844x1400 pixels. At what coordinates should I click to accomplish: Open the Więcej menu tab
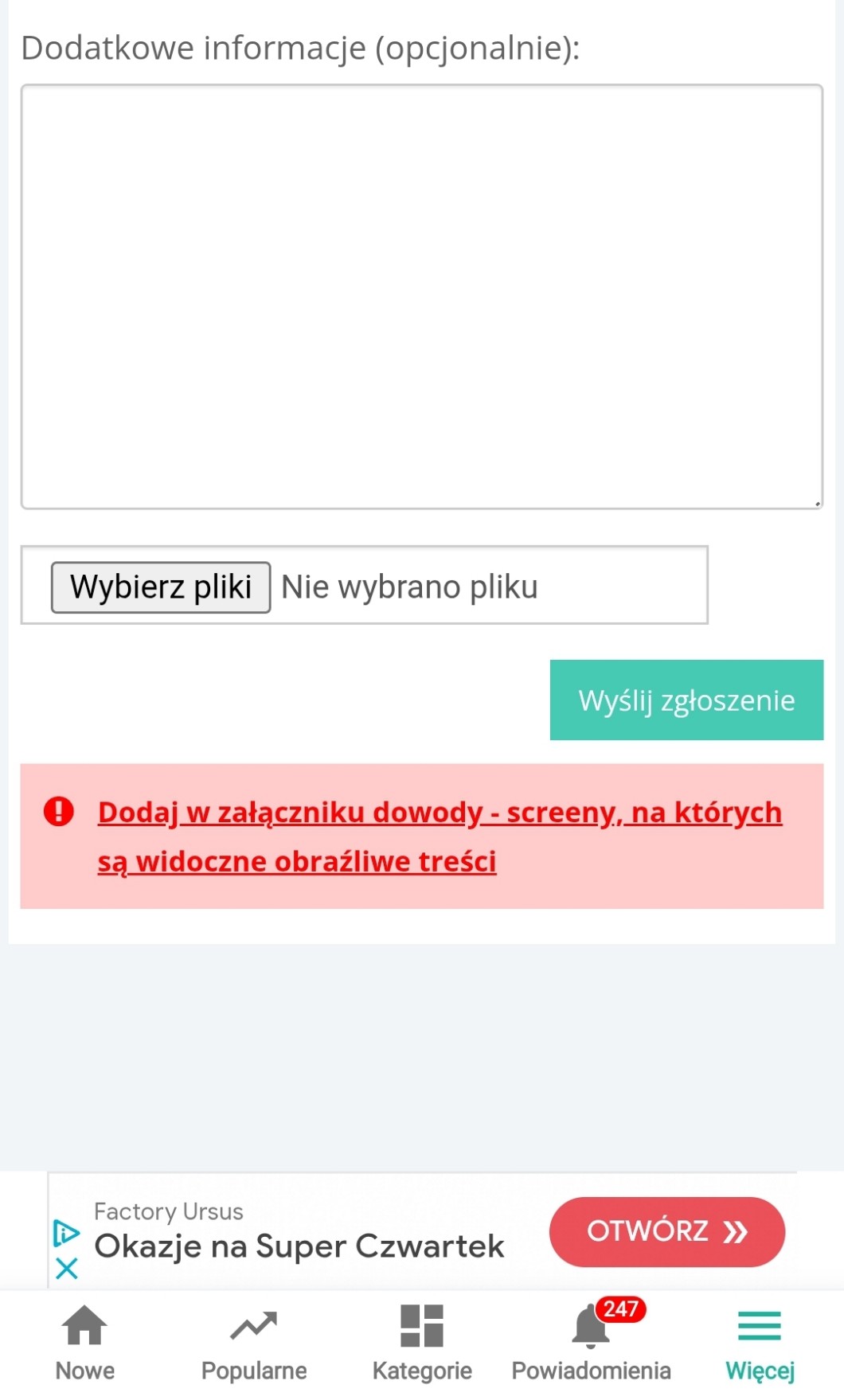pyautogui.click(x=760, y=1343)
